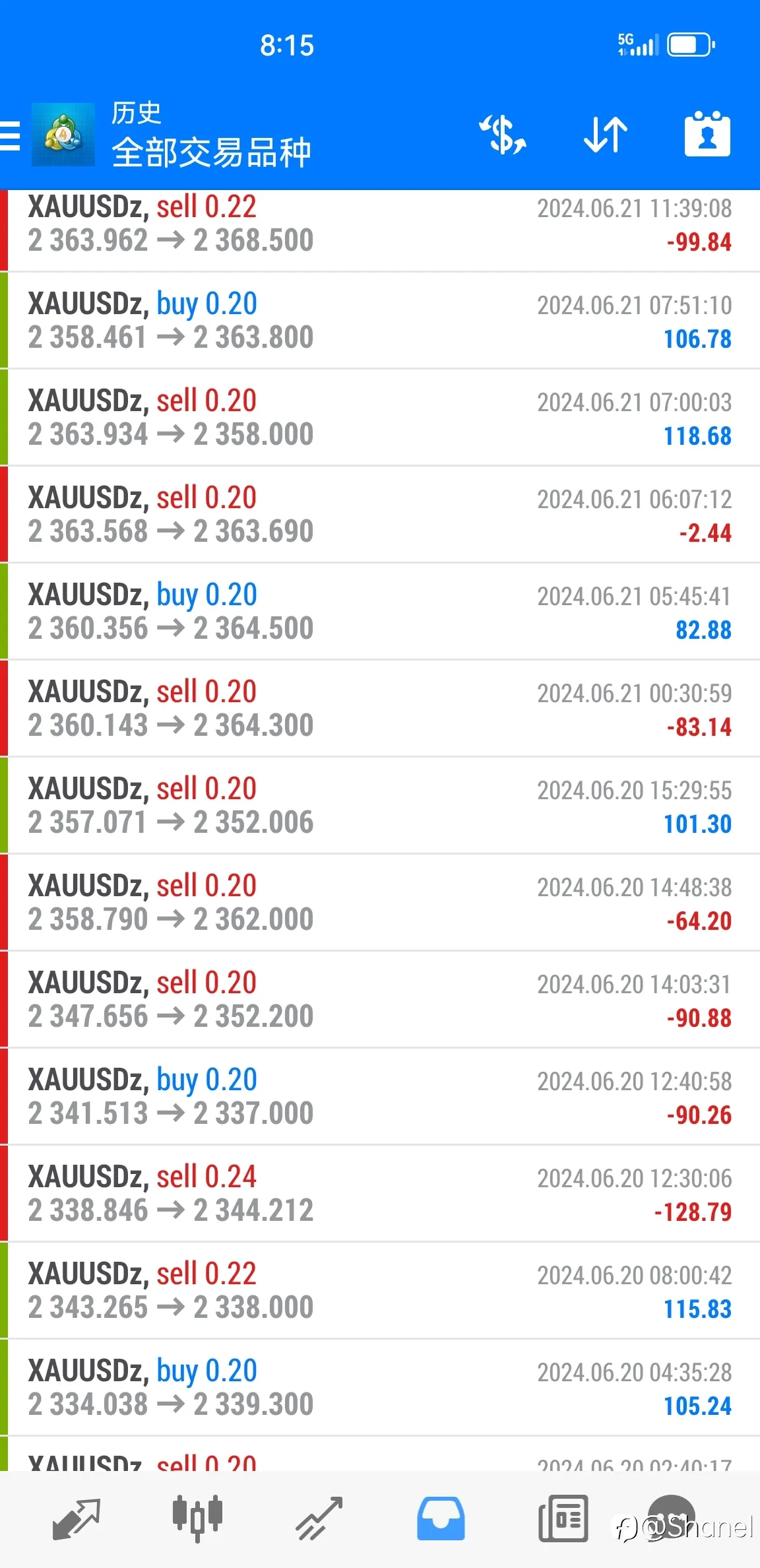Image resolution: width=760 pixels, height=1568 pixels.
Task: Open the sell trade with profit 118.68
Action: 380,417
